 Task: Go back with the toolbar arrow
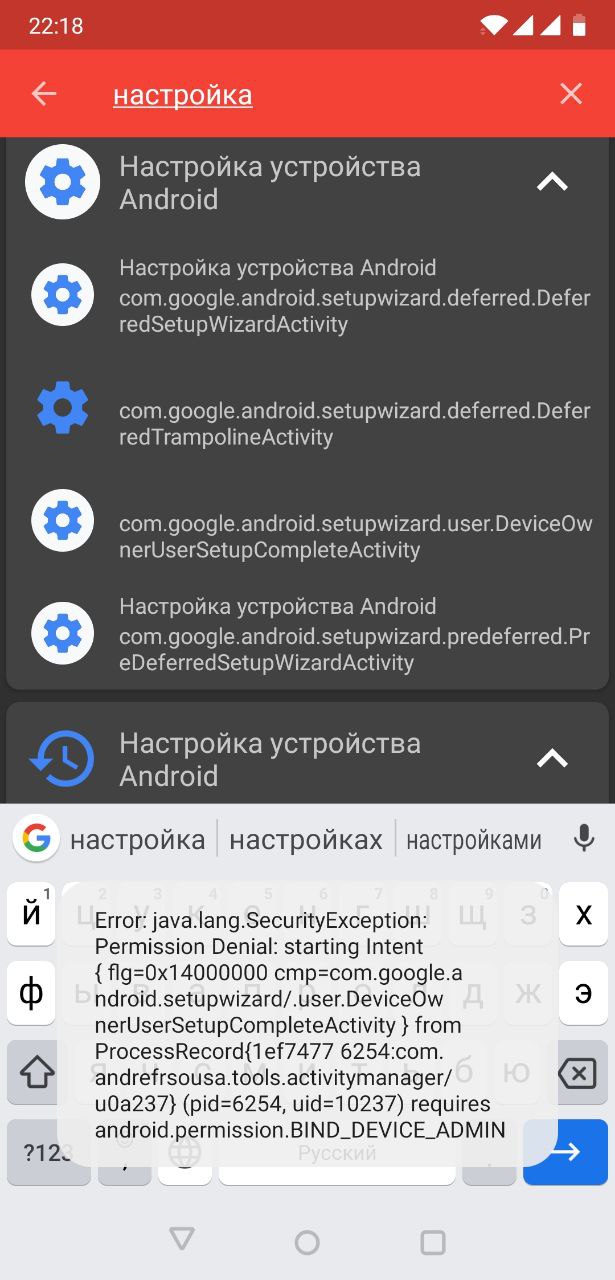pos(43,94)
